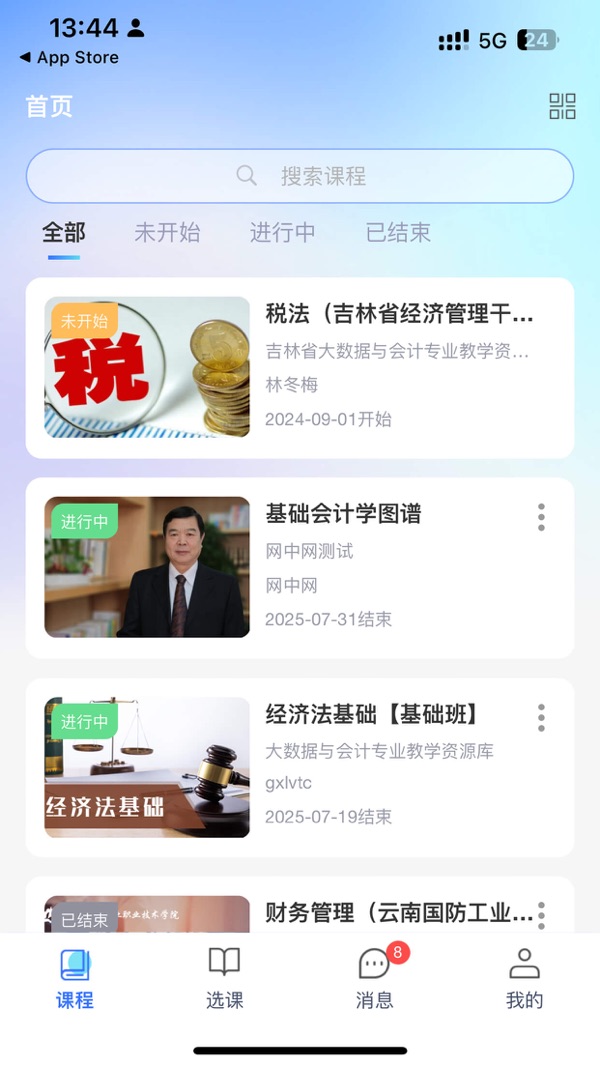
Task: Open more options for 基础会计学图谱
Action: click(541, 517)
